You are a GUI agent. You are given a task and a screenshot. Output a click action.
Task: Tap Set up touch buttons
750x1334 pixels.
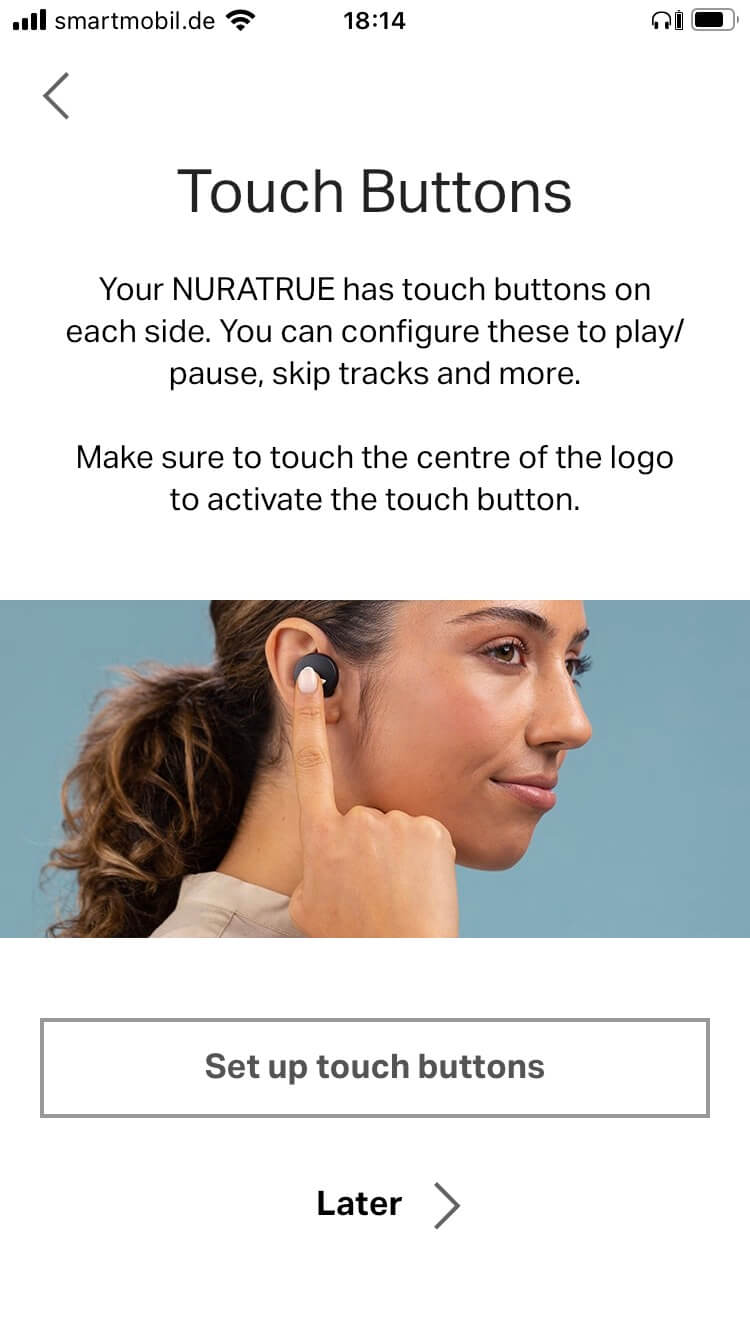point(375,1067)
